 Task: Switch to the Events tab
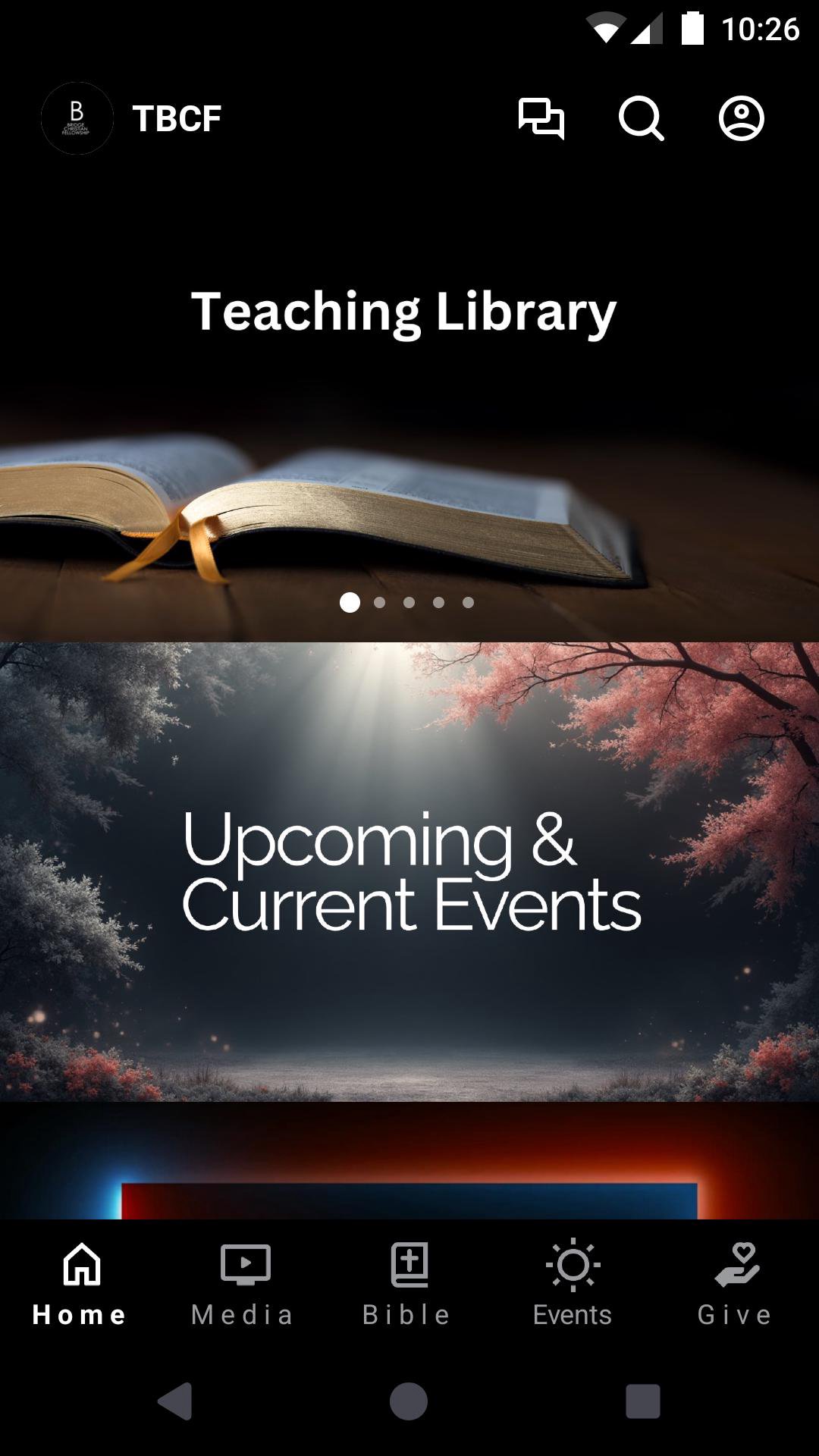point(573,1283)
